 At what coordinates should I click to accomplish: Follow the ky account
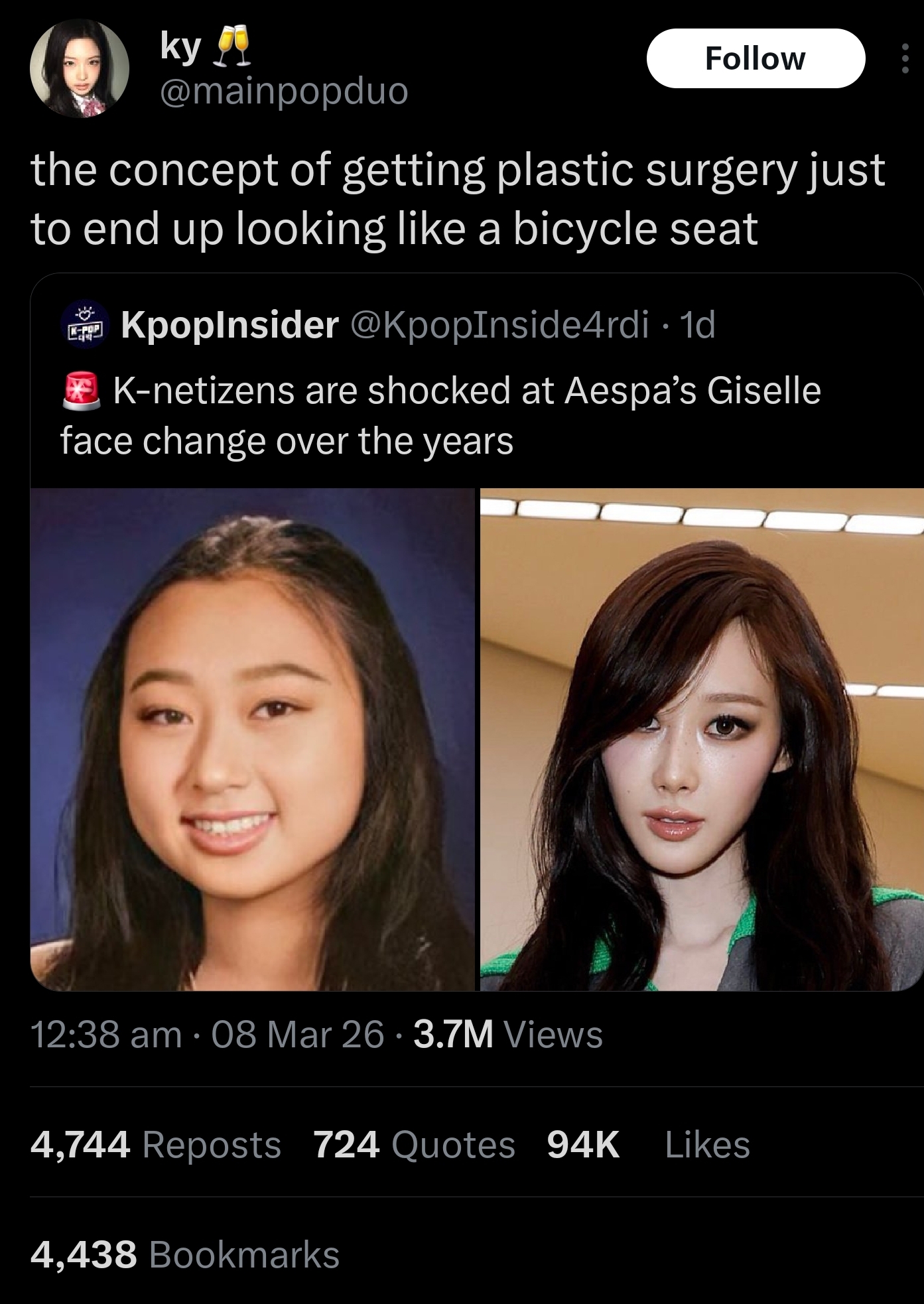click(756, 58)
